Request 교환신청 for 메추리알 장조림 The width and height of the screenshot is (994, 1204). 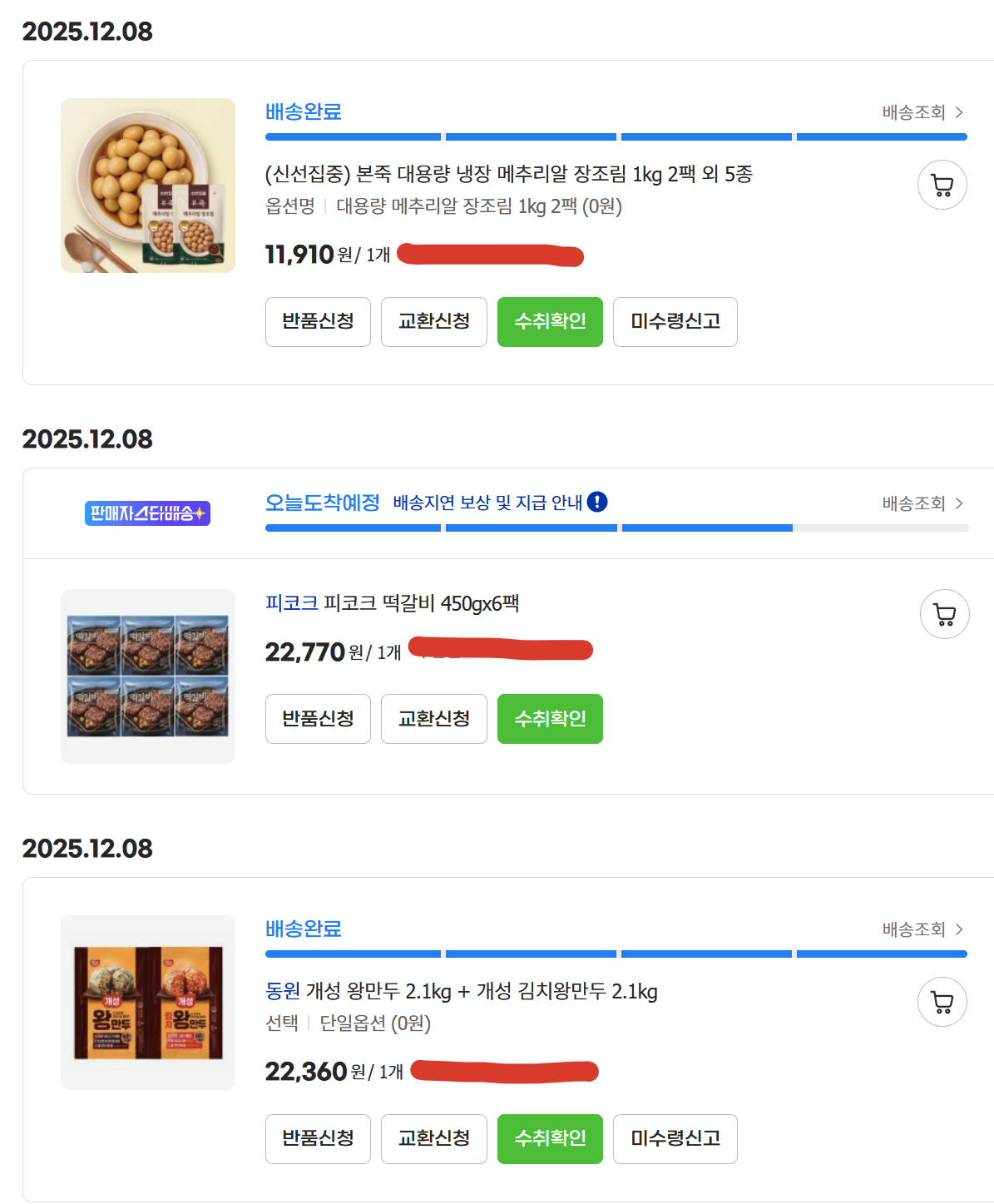pos(433,321)
